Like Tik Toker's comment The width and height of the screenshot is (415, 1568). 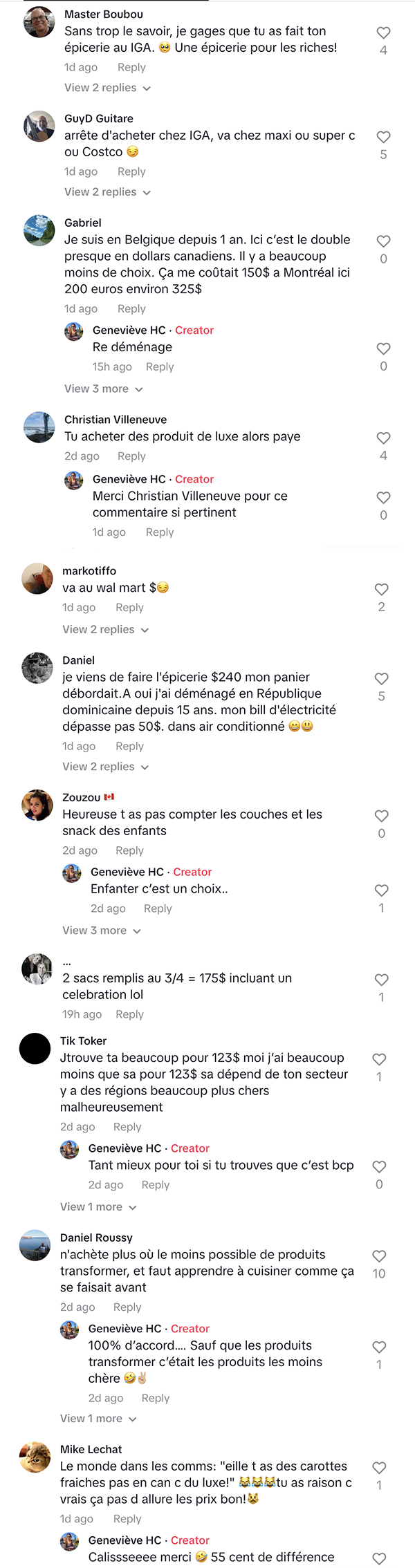coord(379,1059)
